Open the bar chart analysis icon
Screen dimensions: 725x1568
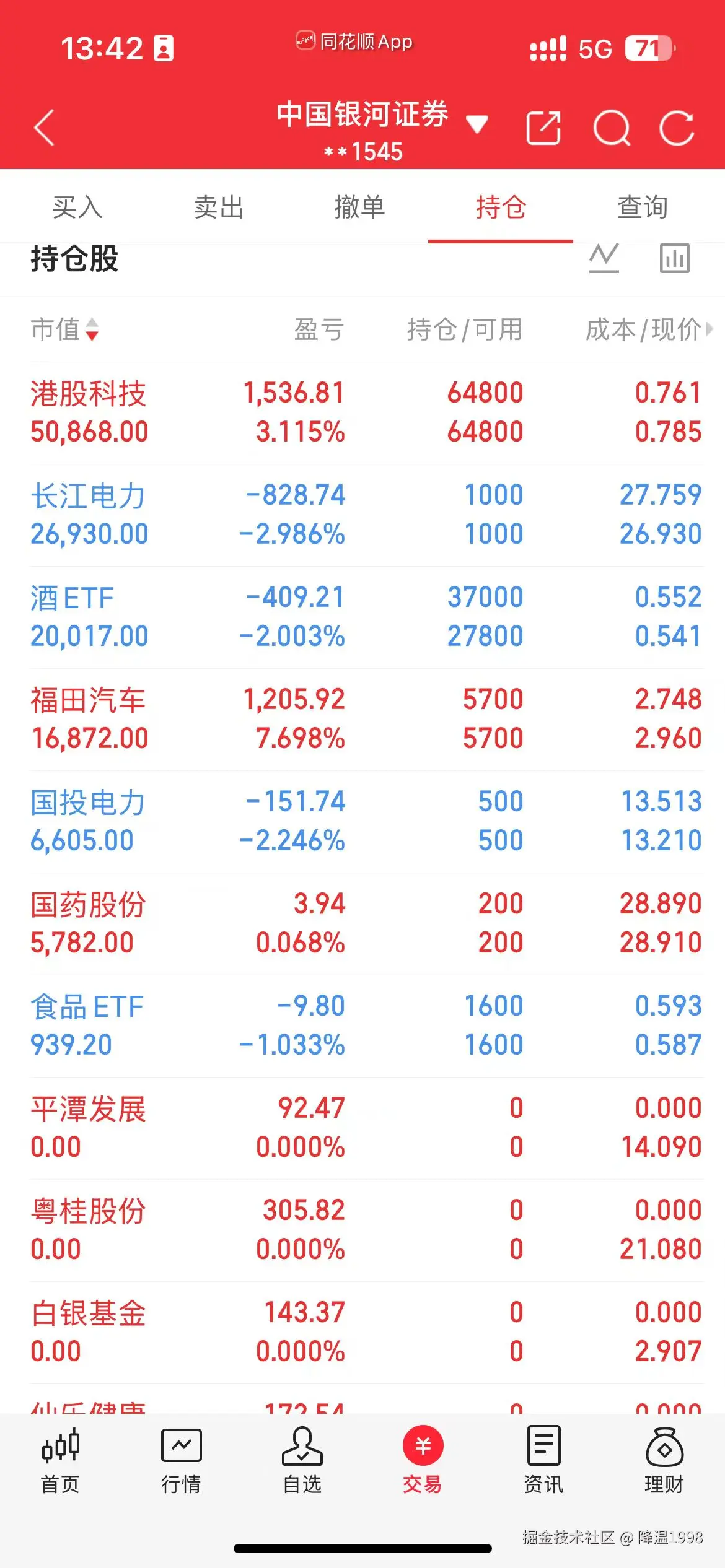[675, 259]
